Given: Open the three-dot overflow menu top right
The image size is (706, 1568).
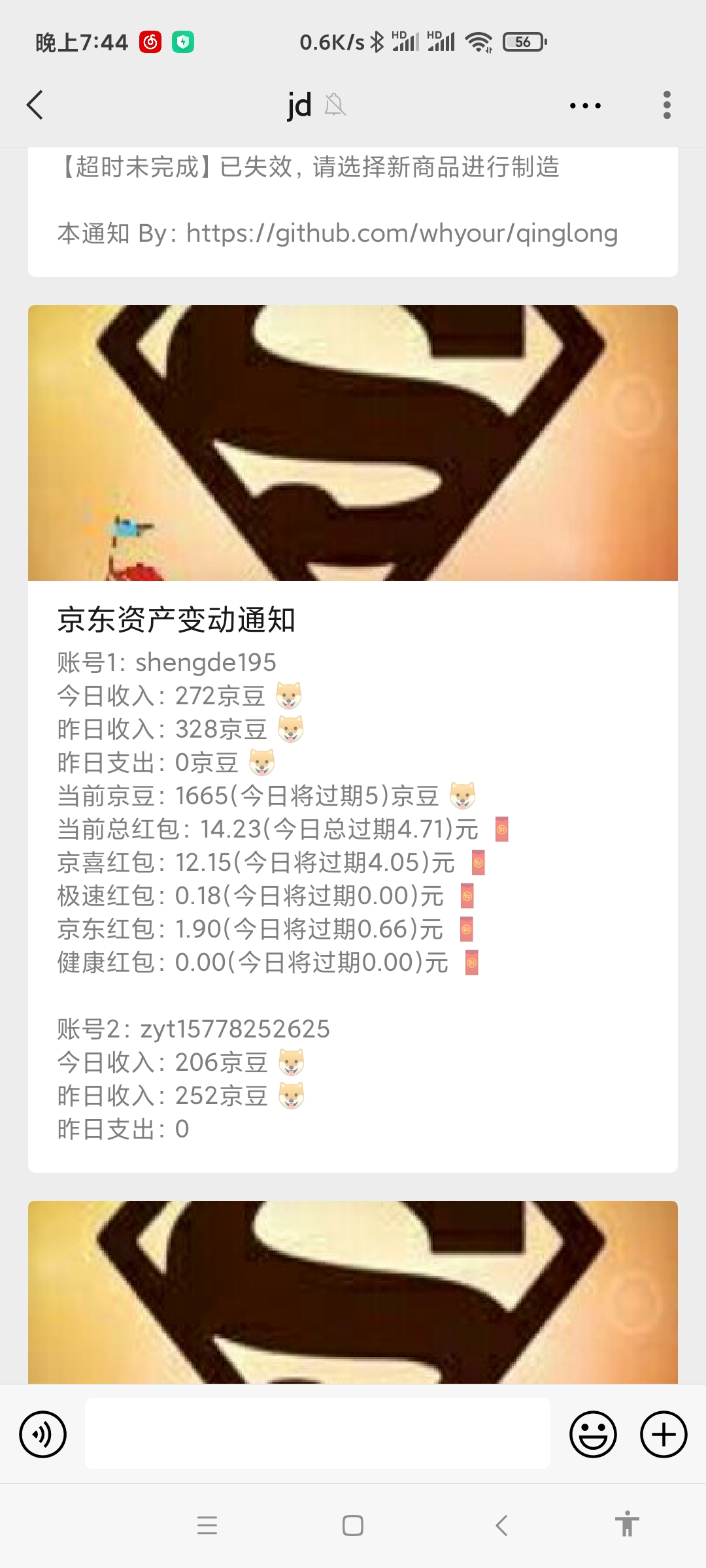Looking at the screenshot, I should click(x=667, y=105).
